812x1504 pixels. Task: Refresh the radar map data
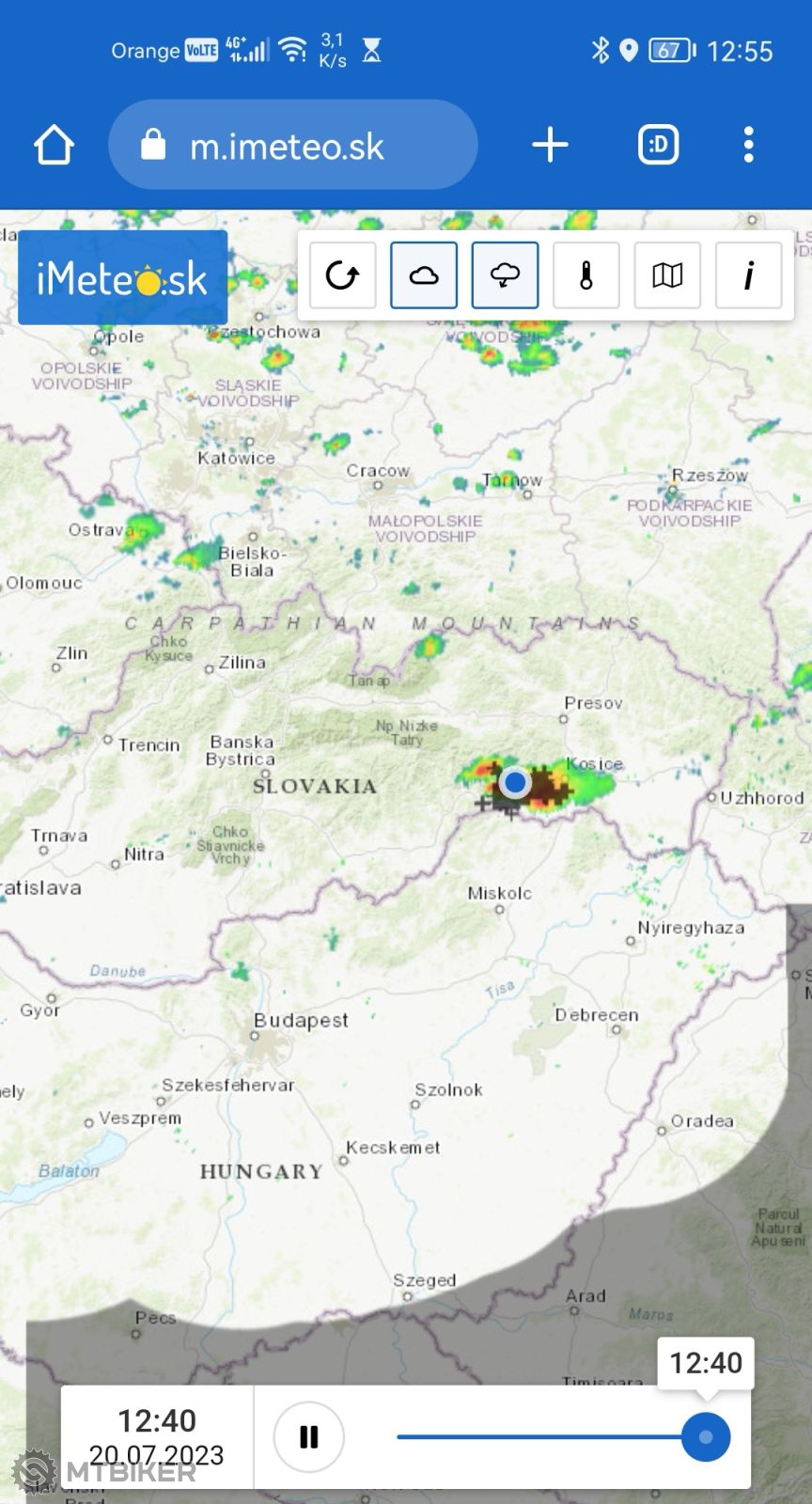point(342,275)
